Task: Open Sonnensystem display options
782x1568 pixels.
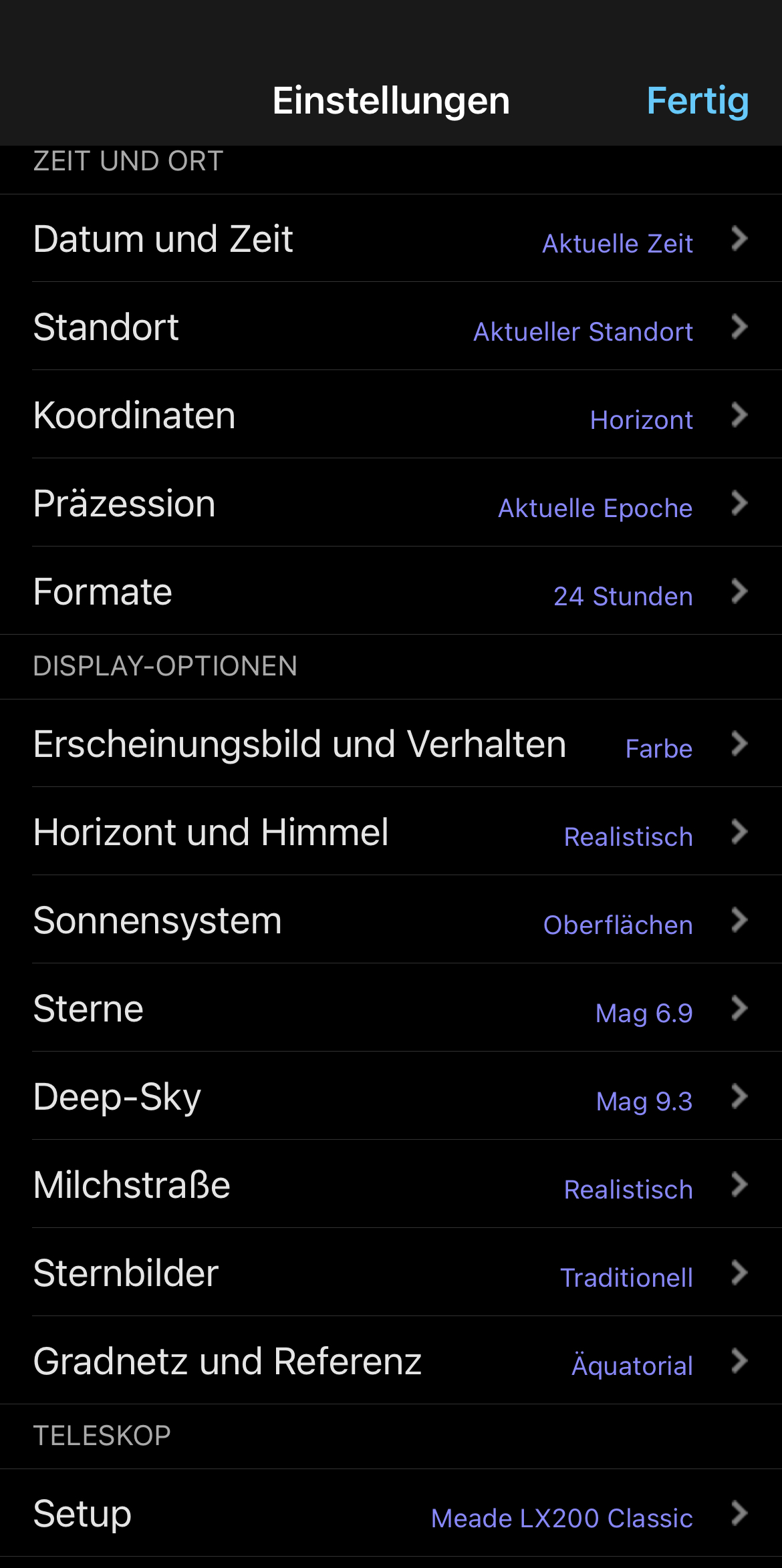Action: point(391,920)
